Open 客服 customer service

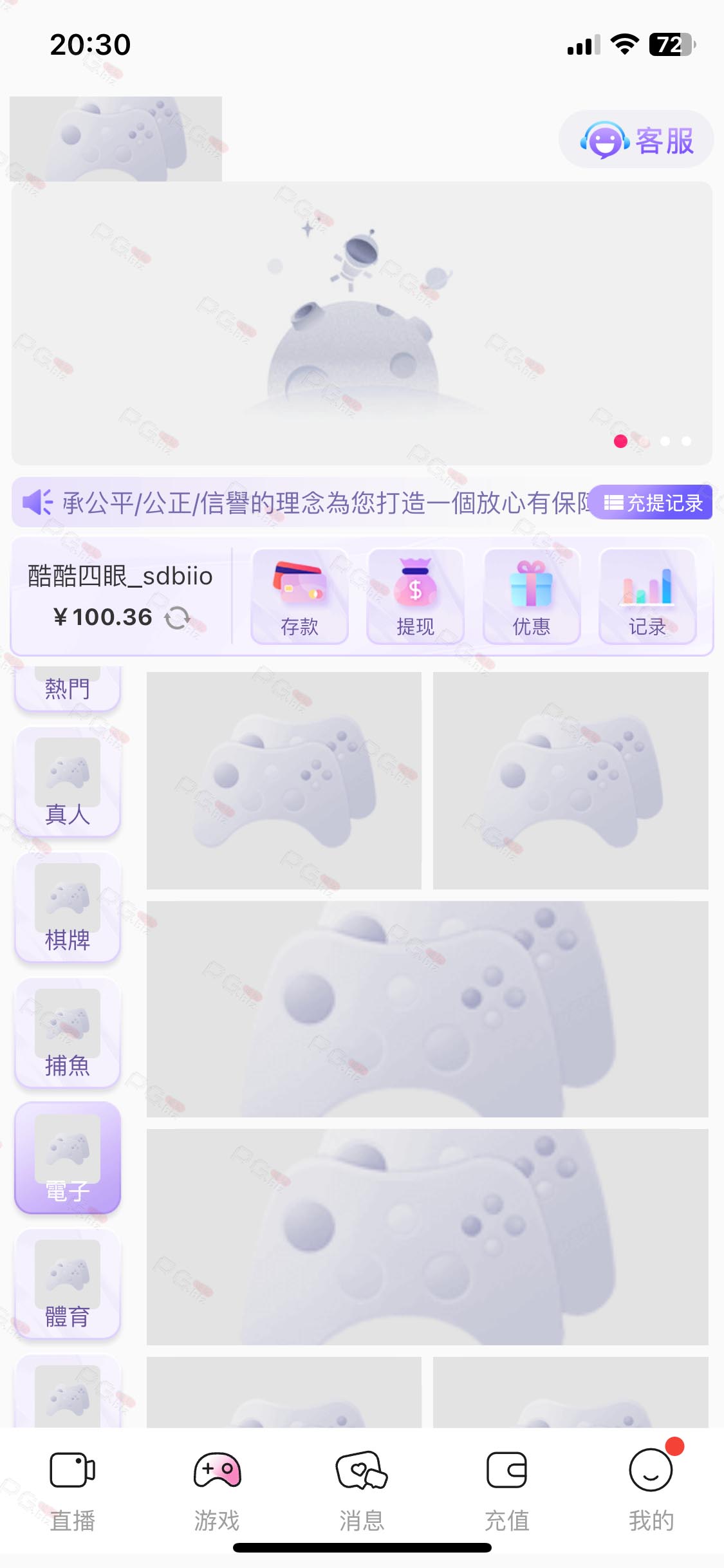[636, 140]
